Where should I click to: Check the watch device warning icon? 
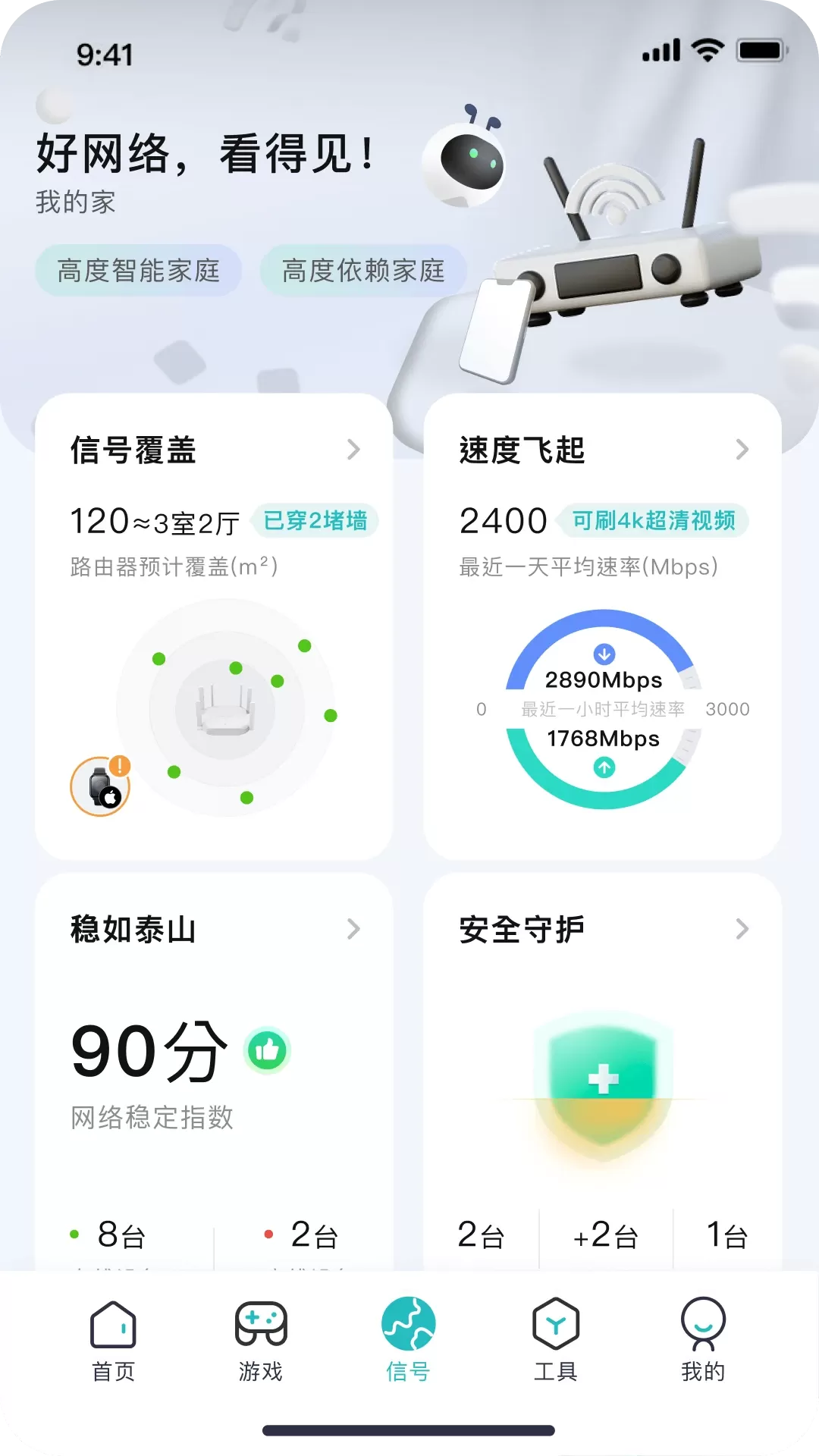click(101, 786)
